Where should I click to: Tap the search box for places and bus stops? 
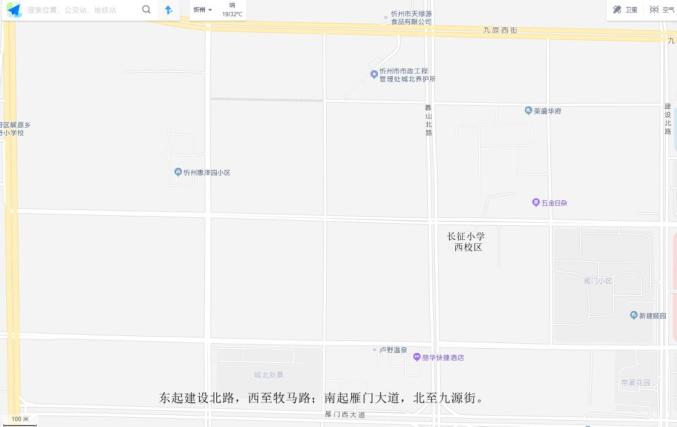coord(80,9)
